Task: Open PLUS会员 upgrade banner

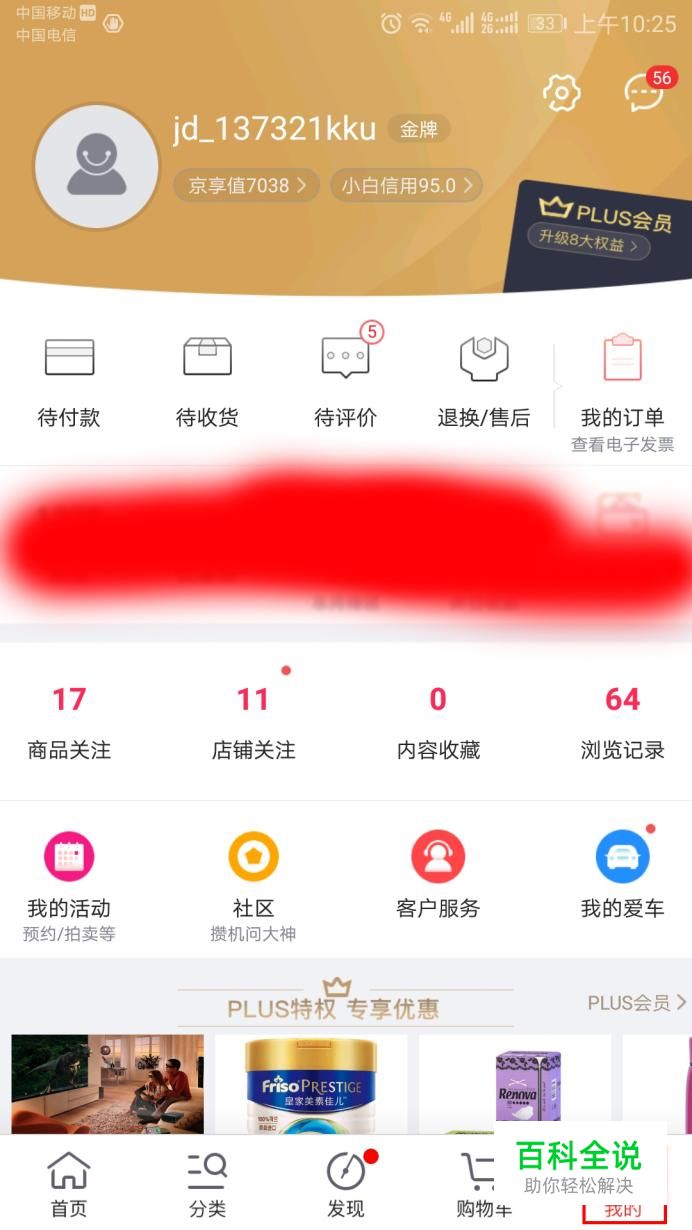Action: 598,230
